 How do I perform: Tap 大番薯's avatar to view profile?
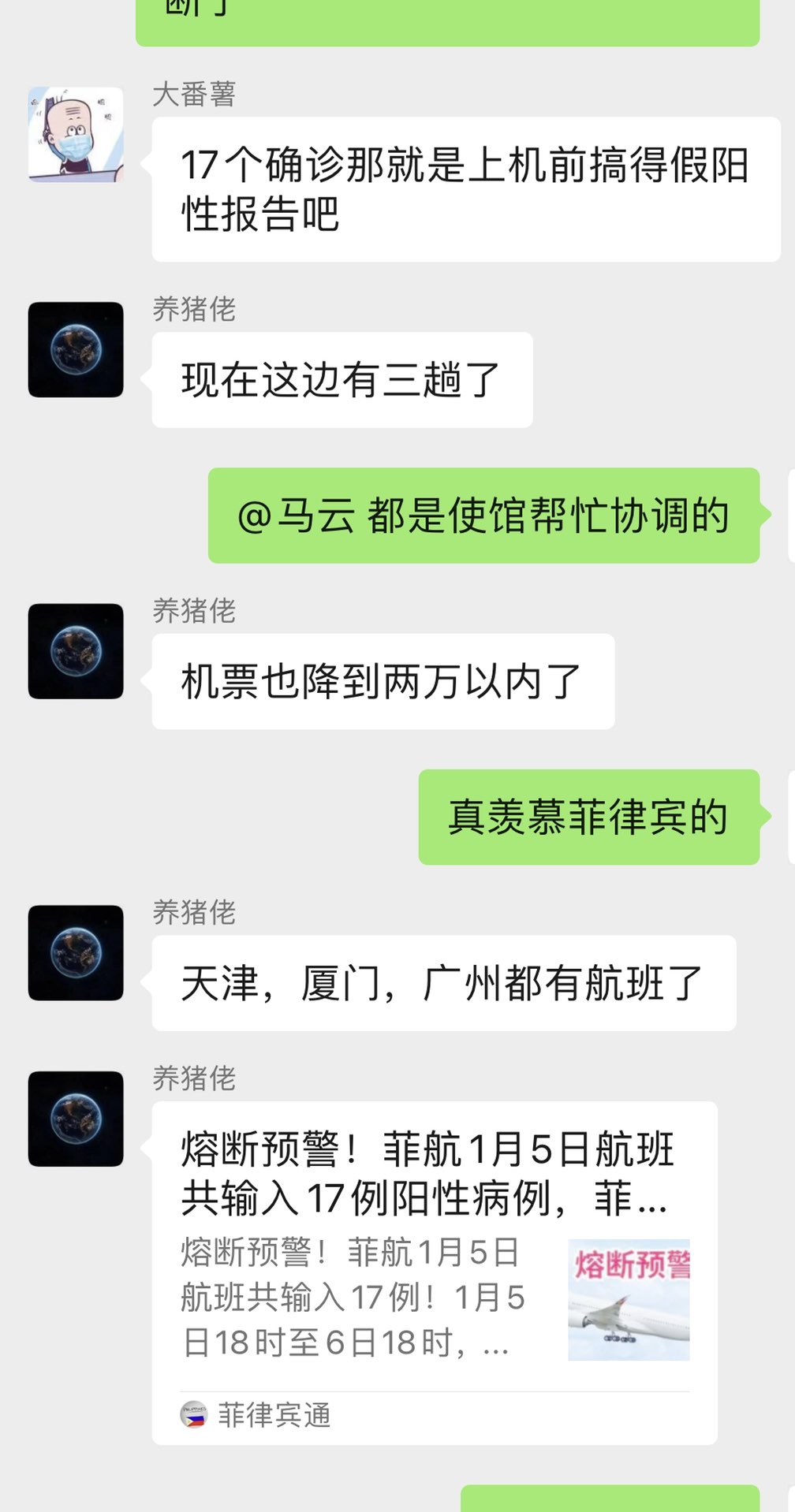tap(76, 135)
